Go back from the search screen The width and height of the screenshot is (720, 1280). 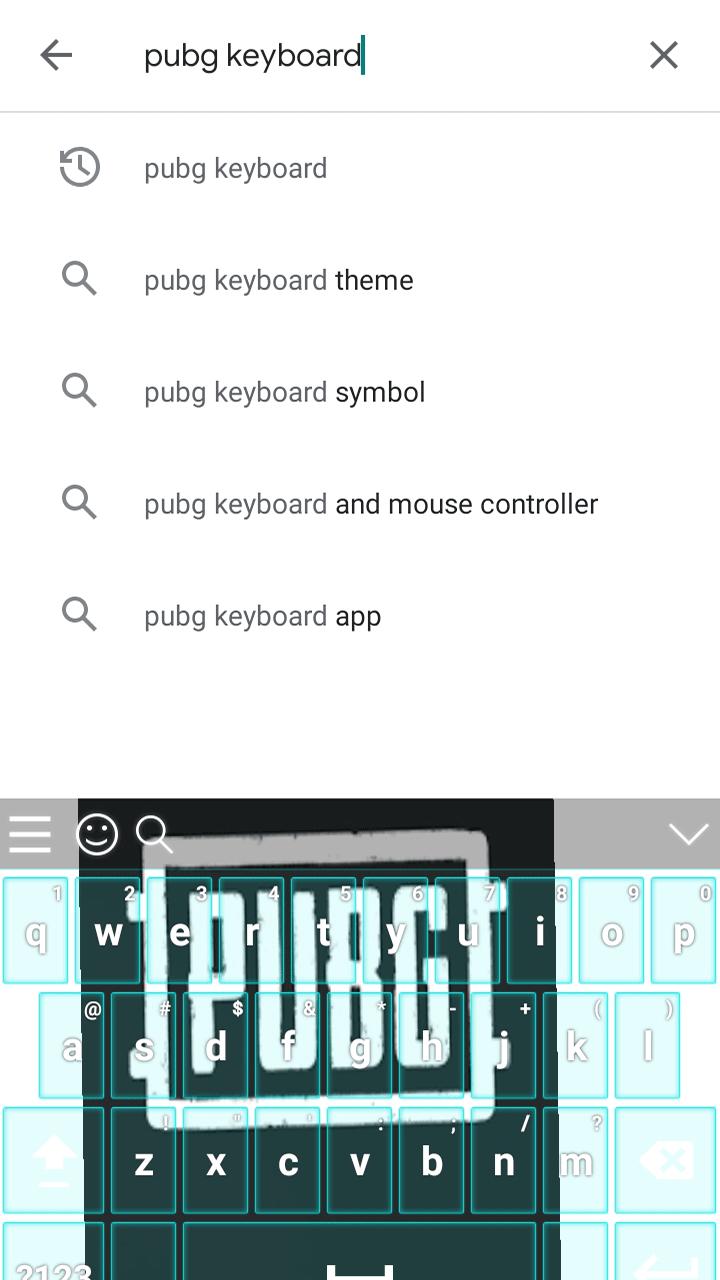click(x=57, y=55)
